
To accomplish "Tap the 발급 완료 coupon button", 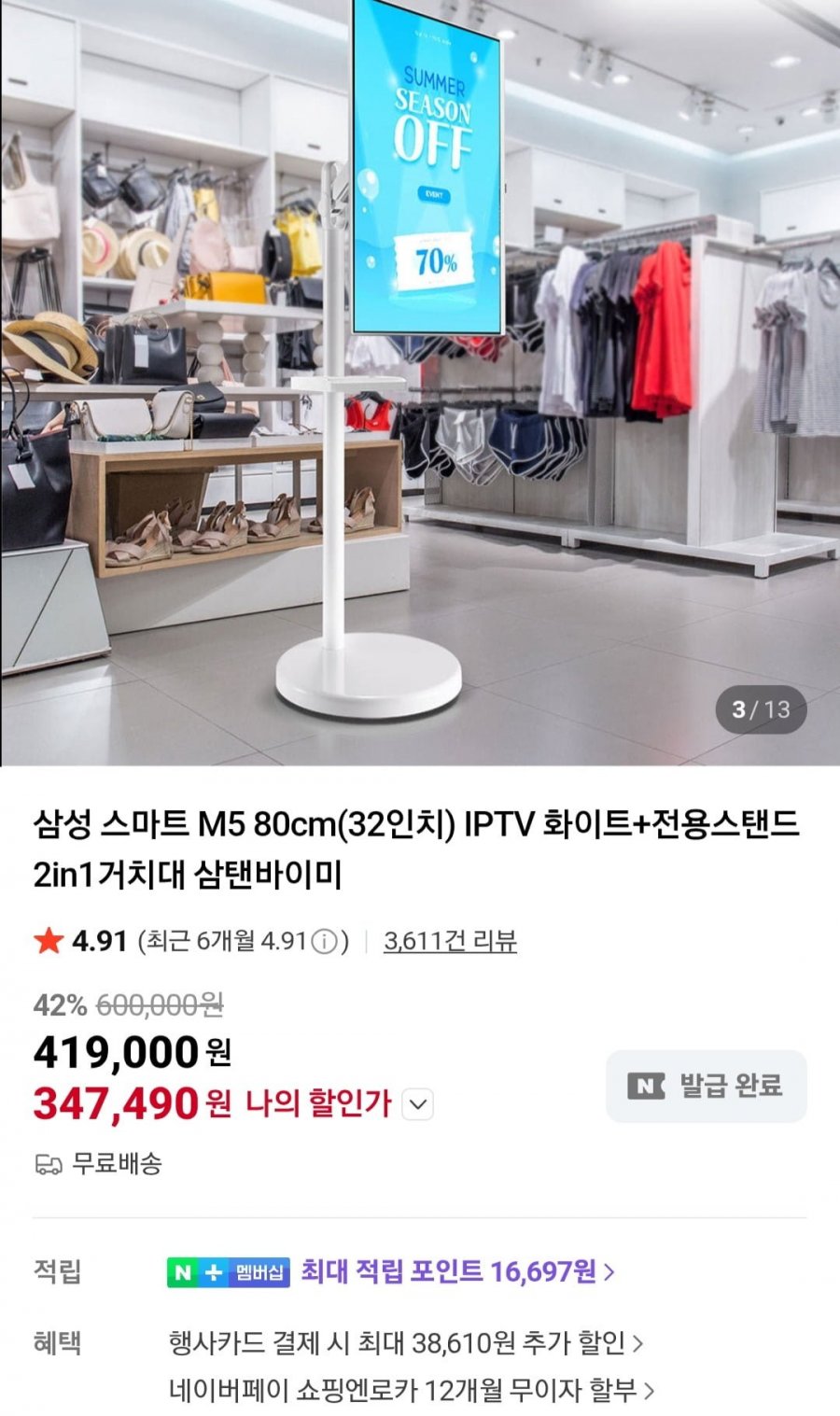I will coord(706,1086).
